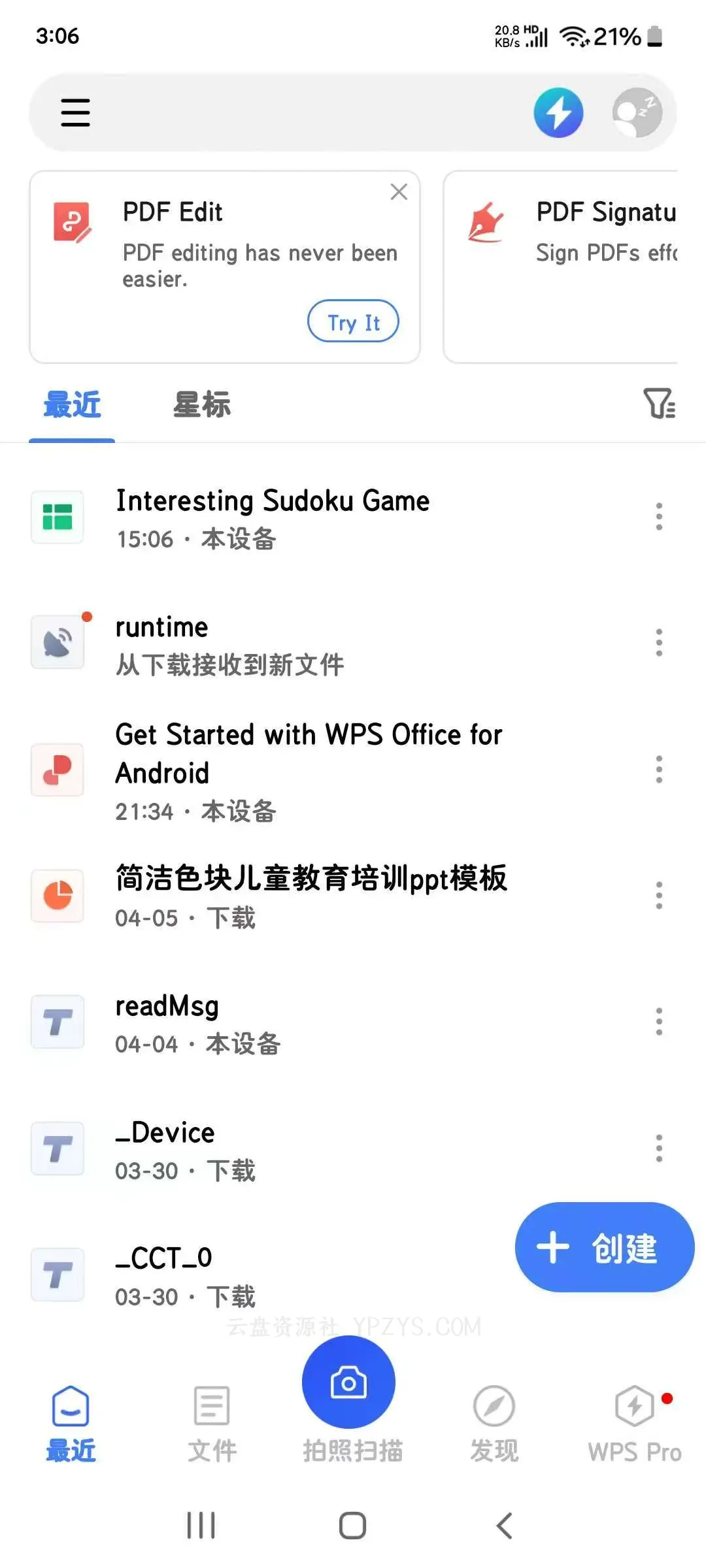Switch to the 星标 tab
The height and width of the screenshot is (1568, 706).
click(x=202, y=405)
